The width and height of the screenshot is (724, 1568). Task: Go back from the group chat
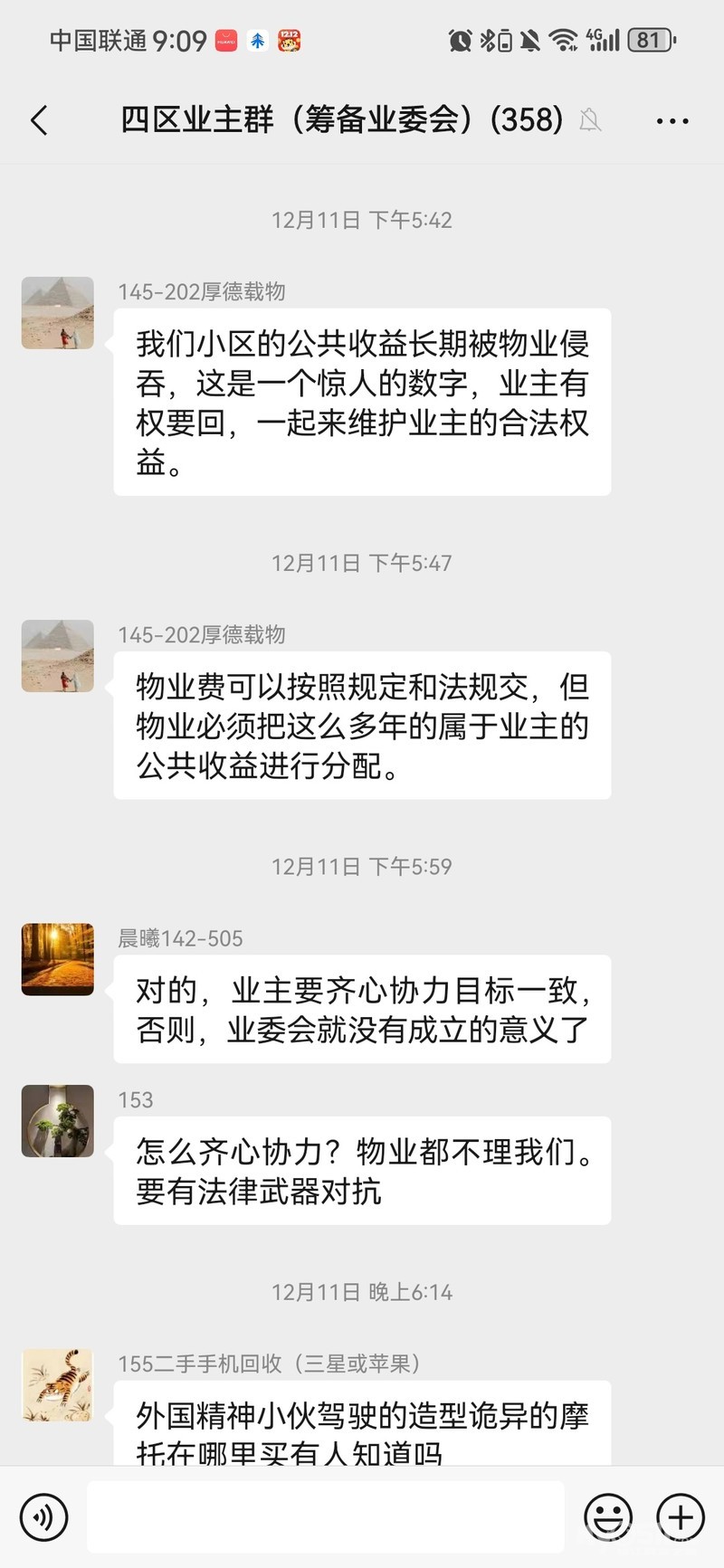point(39,120)
